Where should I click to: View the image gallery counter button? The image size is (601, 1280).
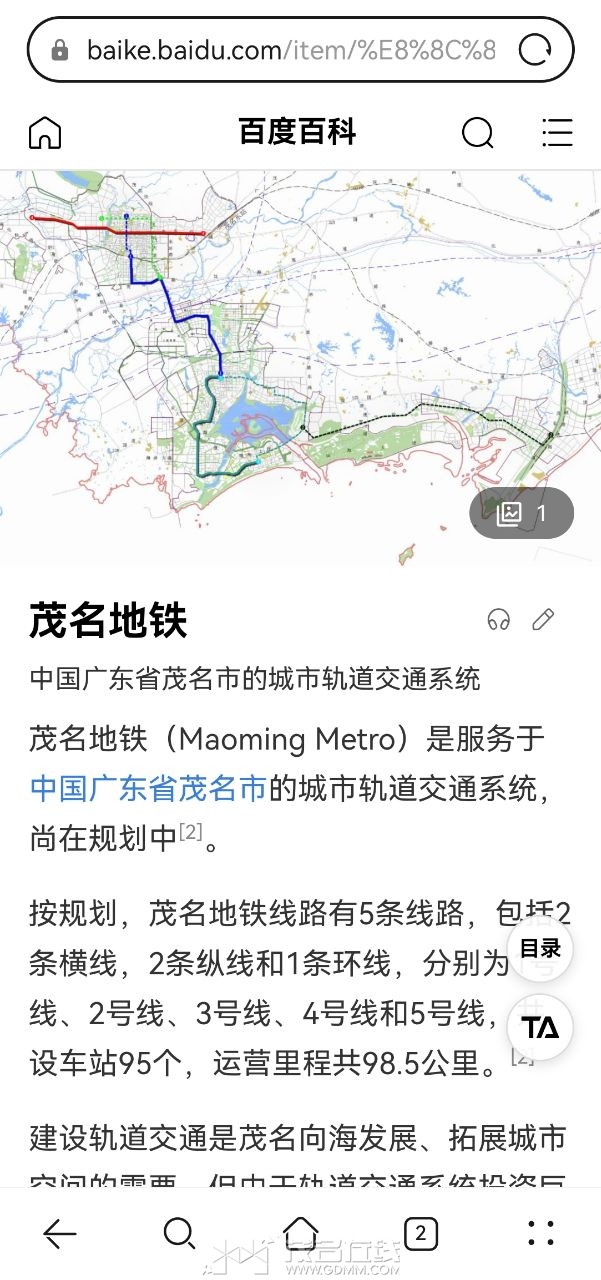click(521, 514)
